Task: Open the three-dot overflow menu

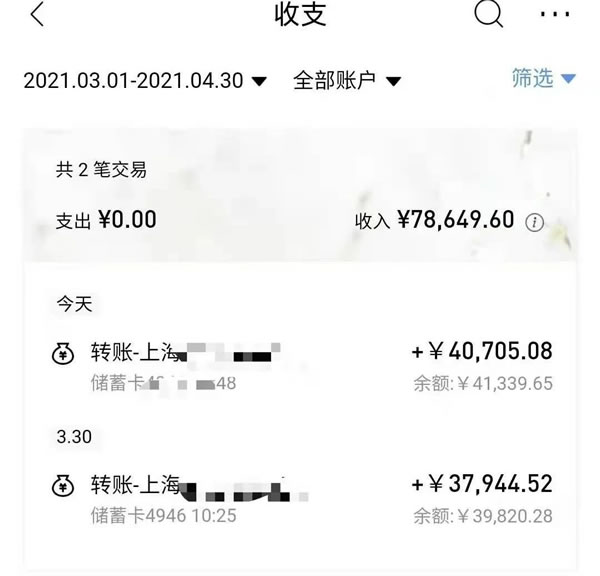Action: [554, 16]
